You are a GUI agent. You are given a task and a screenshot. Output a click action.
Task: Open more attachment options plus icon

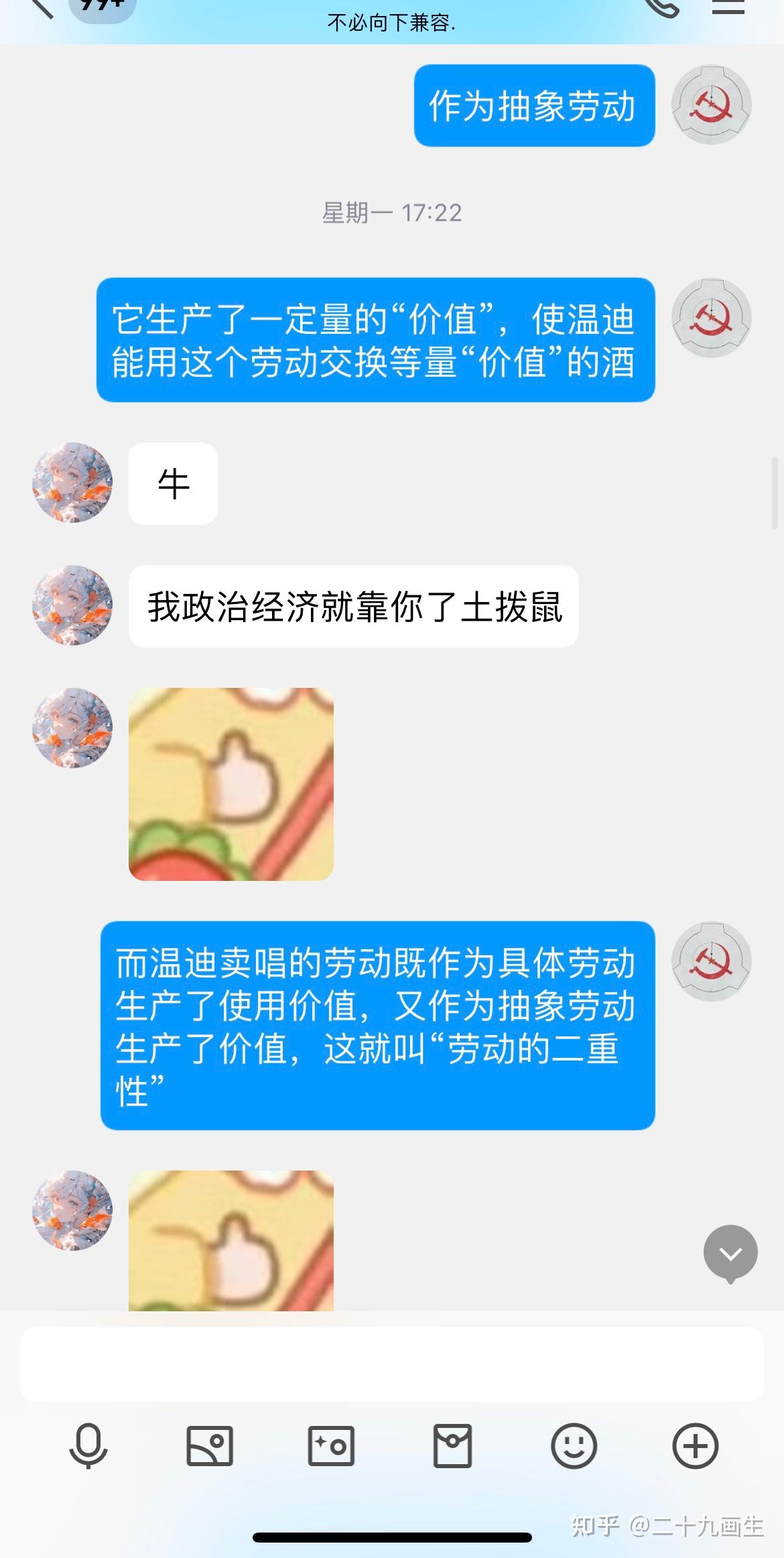point(695,1446)
